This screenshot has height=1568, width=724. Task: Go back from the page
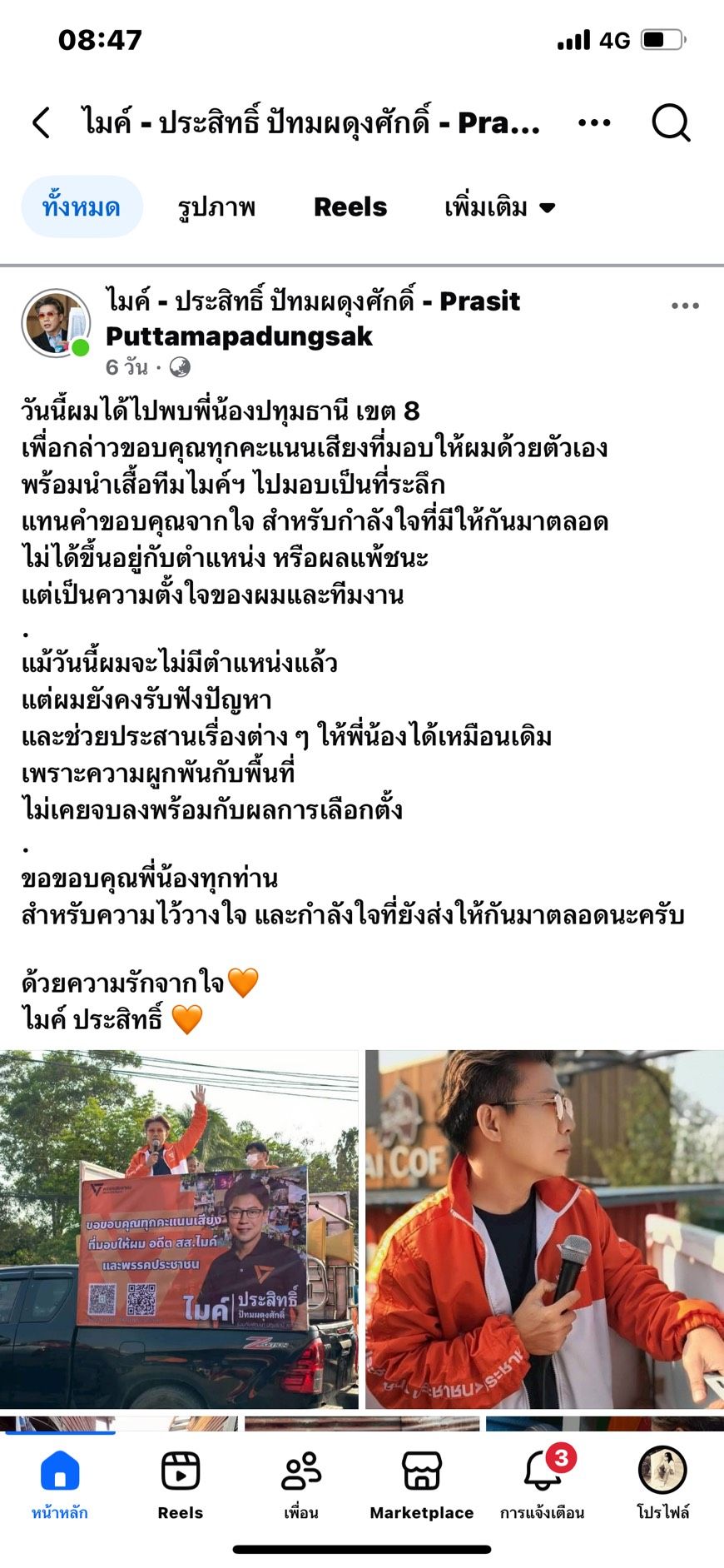click(x=42, y=123)
